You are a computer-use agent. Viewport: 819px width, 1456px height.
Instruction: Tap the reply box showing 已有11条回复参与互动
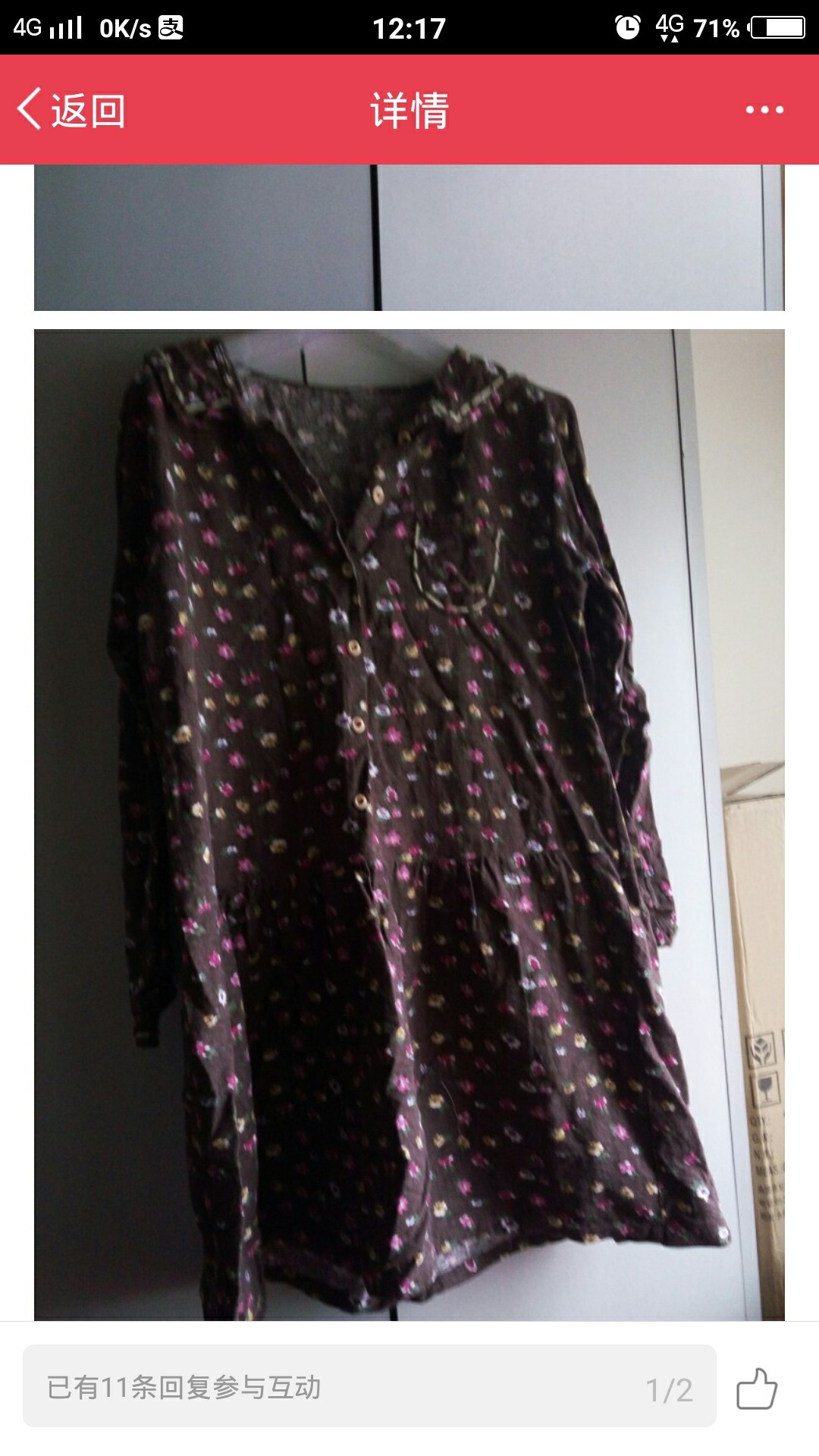pyautogui.click(x=369, y=1386)
